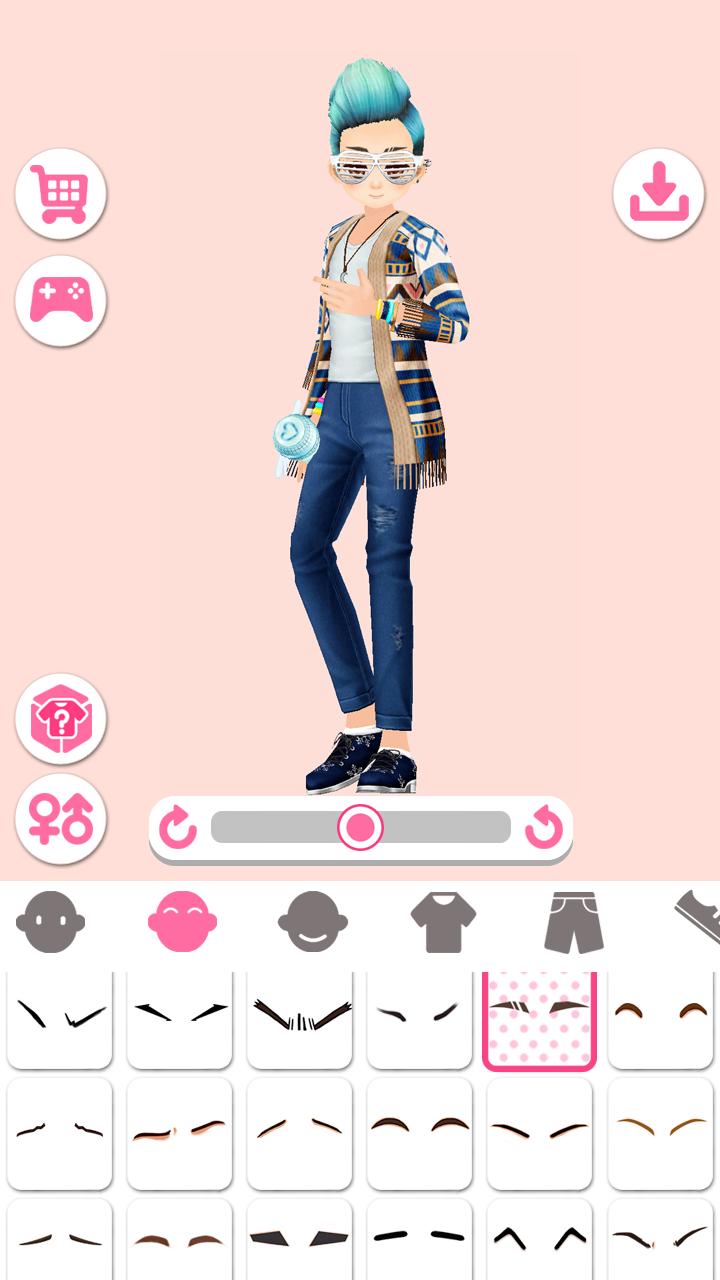The image size is (720, 1280).
Task: Select the currently highlighted pink-dotted eyebrow tile
Action: (540, 1016)
